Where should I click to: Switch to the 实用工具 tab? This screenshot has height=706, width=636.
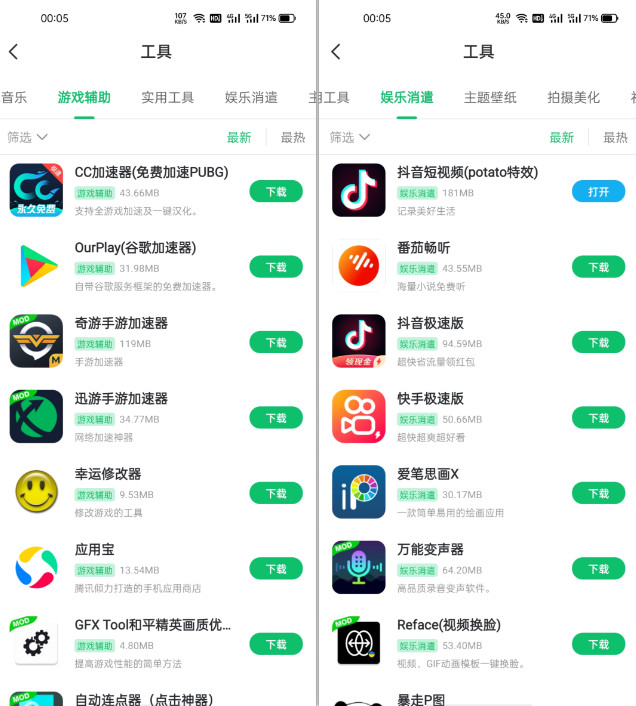point(168,98)
